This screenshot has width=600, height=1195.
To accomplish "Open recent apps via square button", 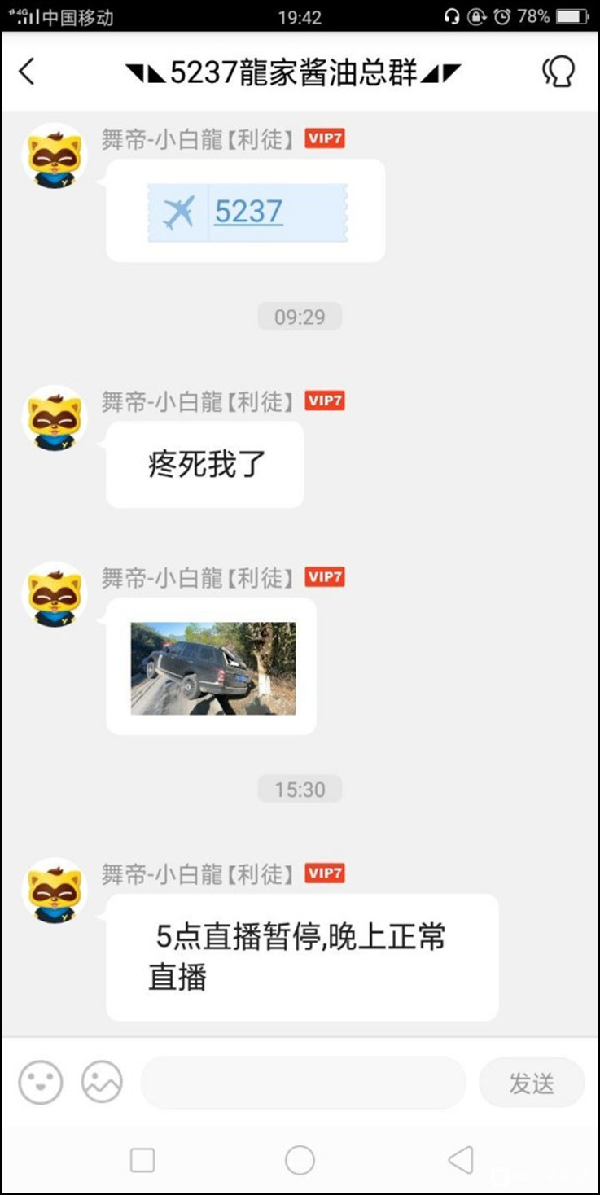I will pos(143,1160).
